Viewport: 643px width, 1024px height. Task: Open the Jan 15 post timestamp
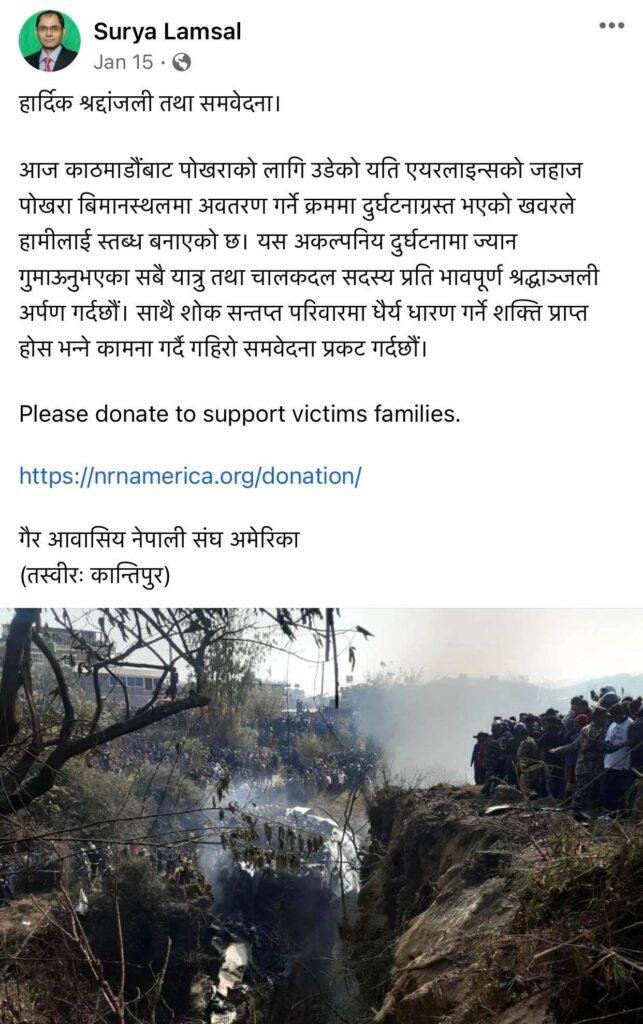tap(123, 62)
